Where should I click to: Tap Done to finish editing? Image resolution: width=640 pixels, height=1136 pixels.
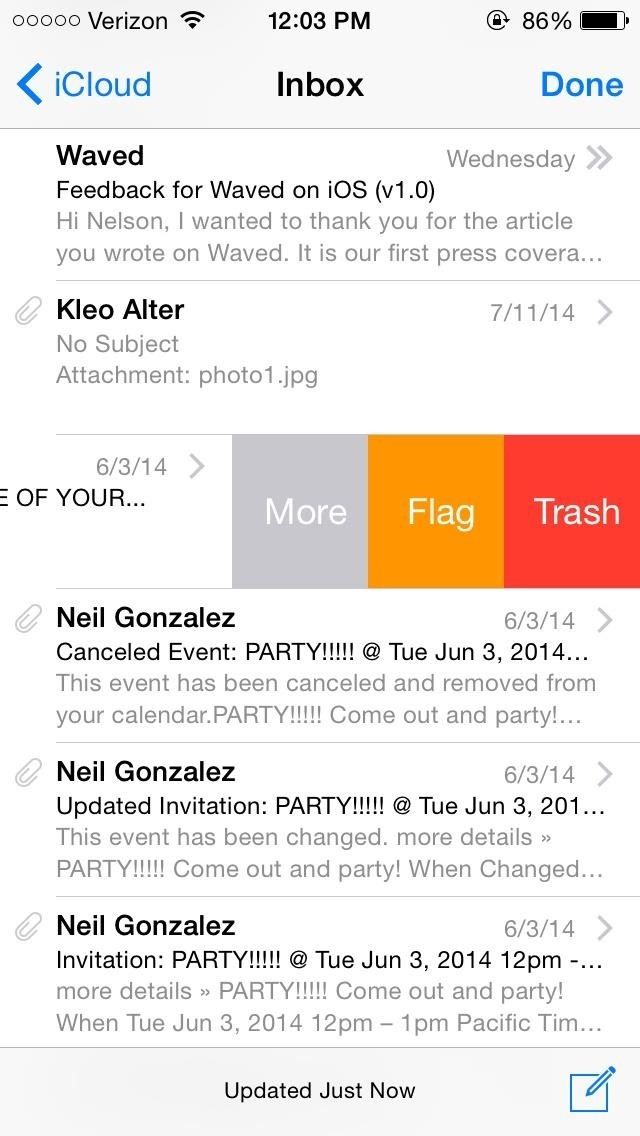[581, 84]
